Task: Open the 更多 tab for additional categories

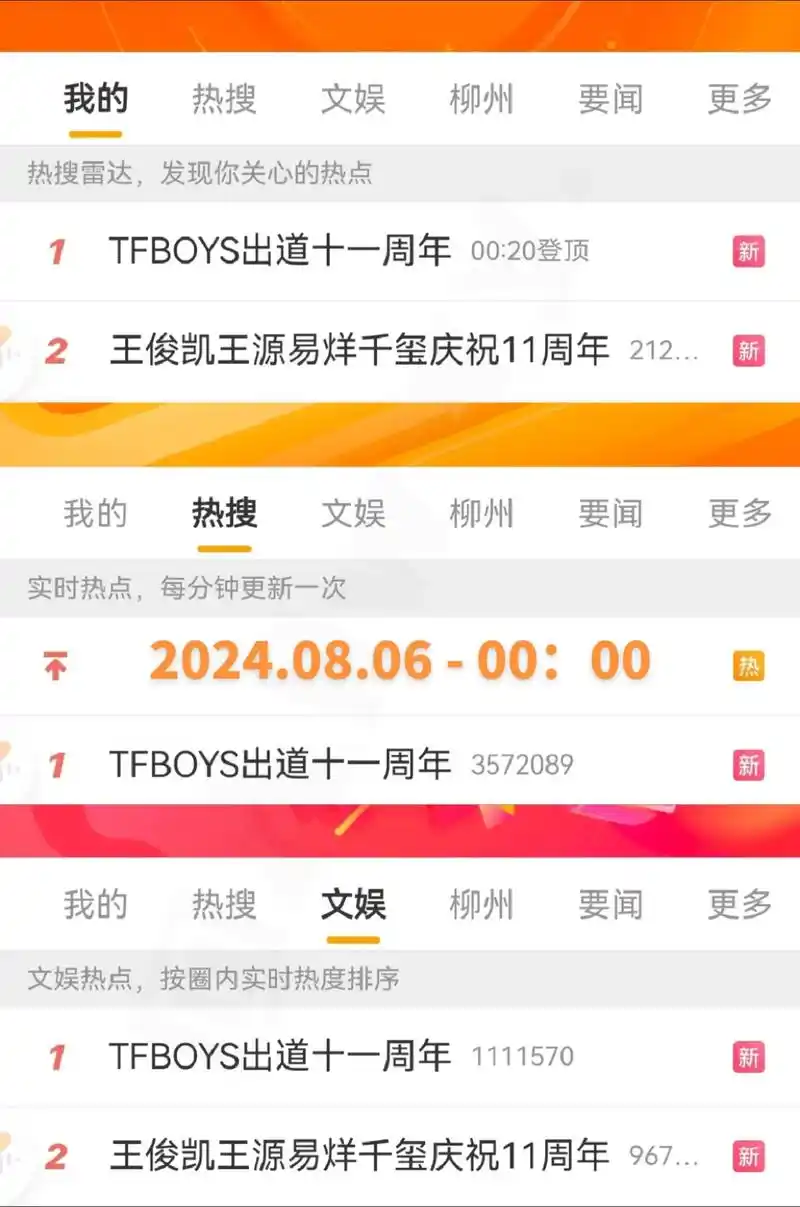Action: pyautogui.click(x=738, y=100)
